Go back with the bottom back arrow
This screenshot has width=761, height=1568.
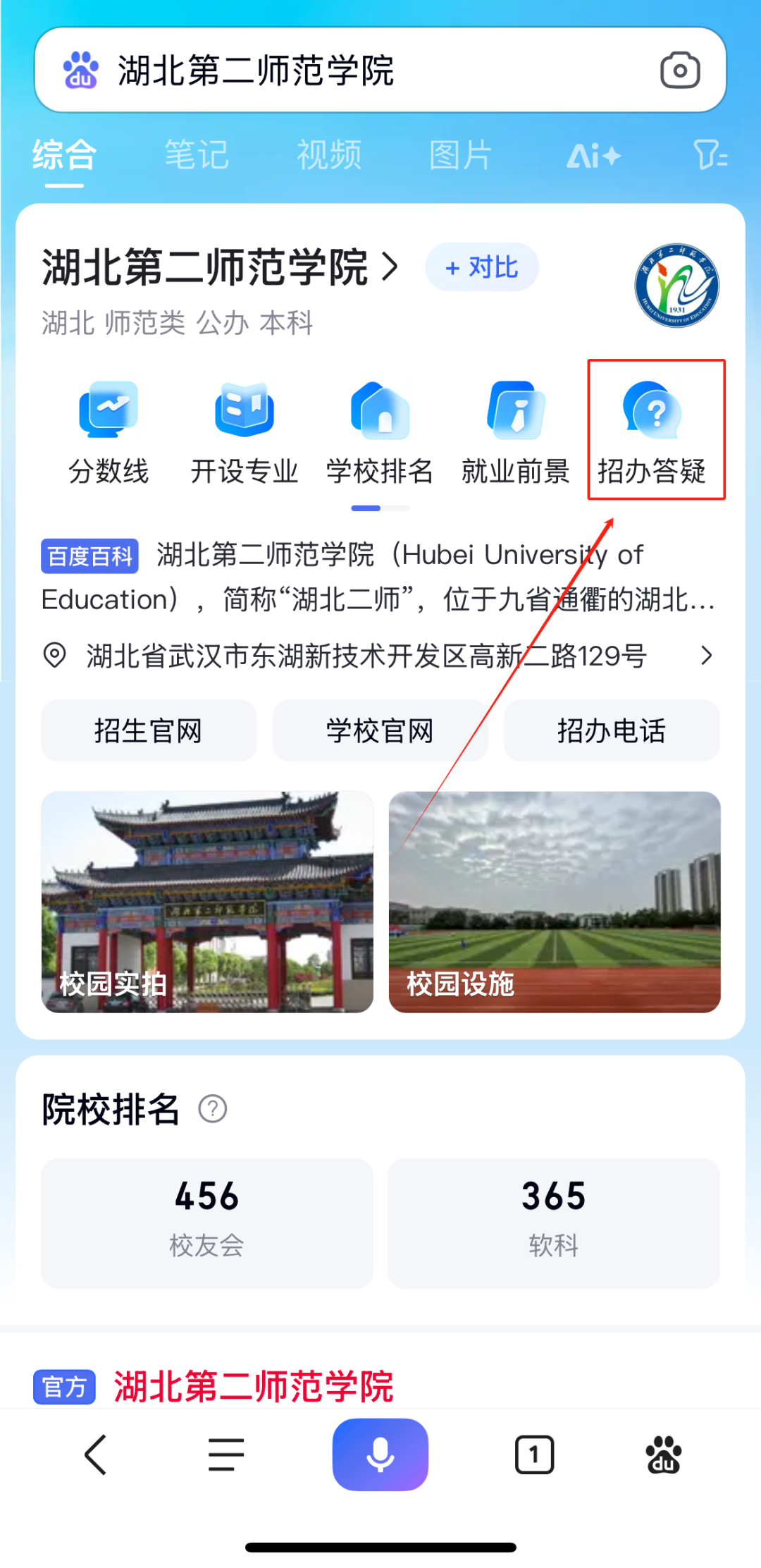coord(96,1454)
